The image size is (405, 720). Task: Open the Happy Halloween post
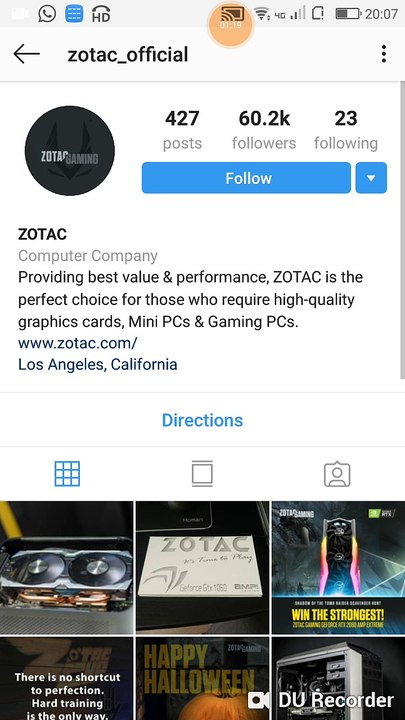(x=202, y=679)
